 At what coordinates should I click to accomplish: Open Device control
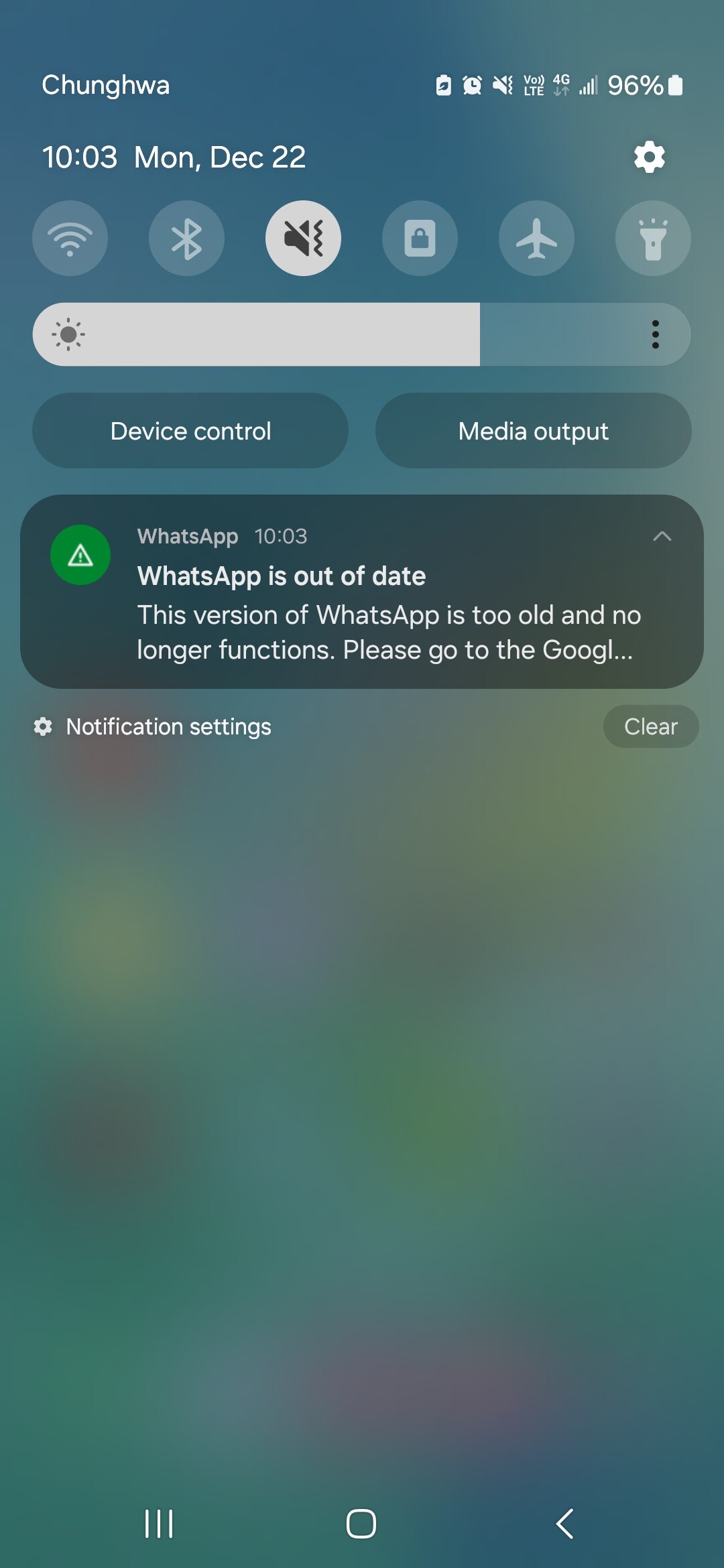coord(190,431)
